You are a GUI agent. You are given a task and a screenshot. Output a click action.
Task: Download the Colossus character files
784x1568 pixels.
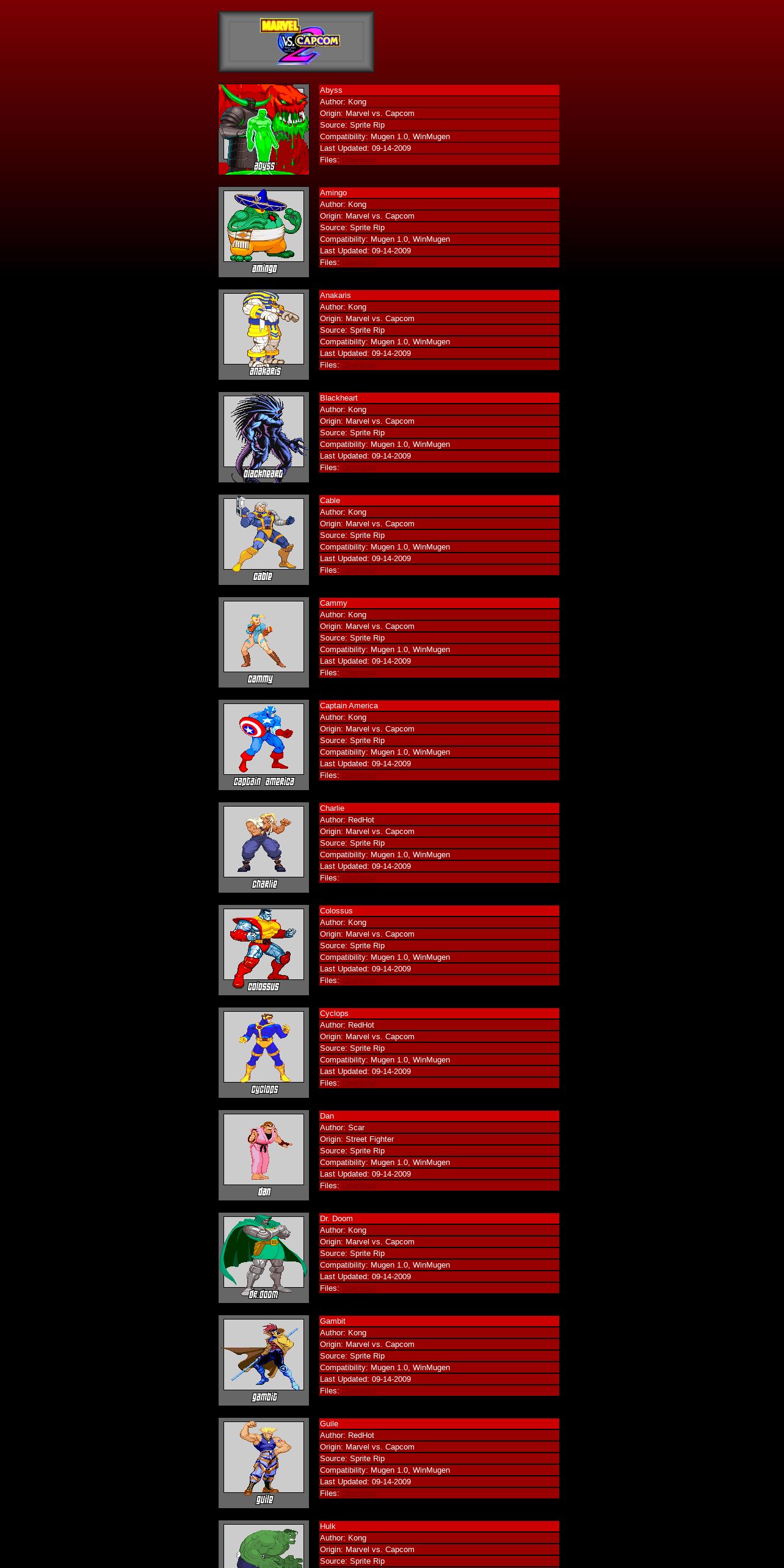[x=358, y=981]
